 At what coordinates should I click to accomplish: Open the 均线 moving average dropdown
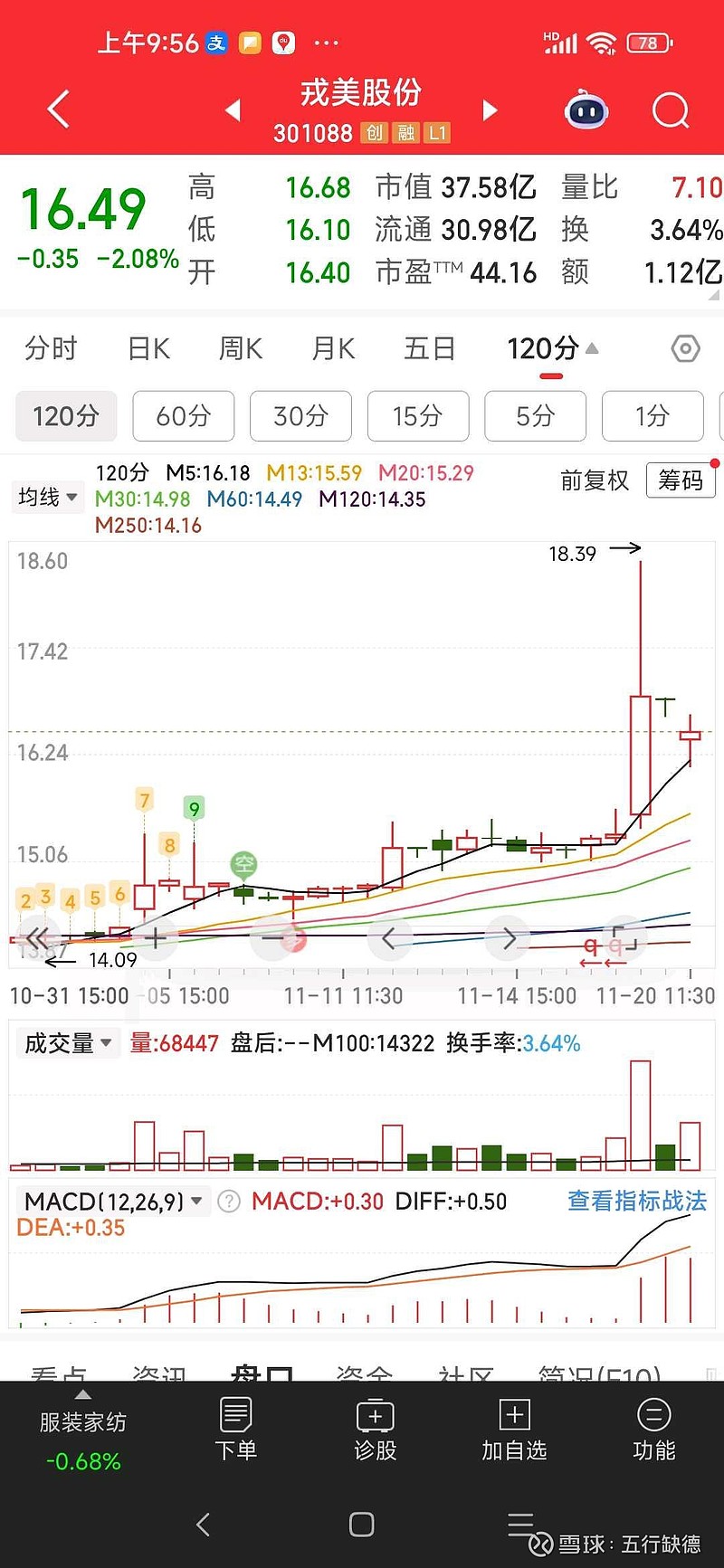tap(47, 497)
